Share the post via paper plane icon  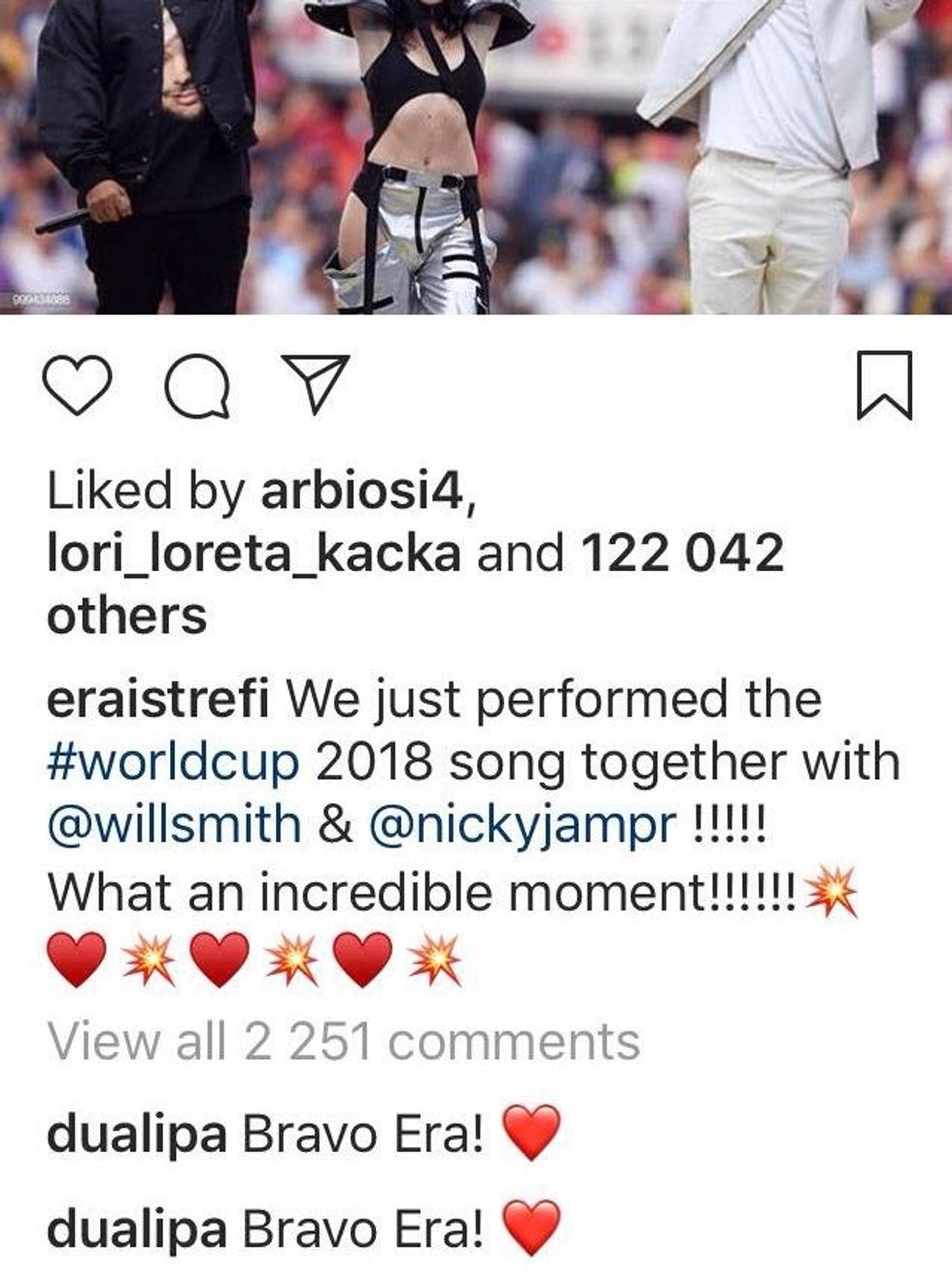coord(314,385)
